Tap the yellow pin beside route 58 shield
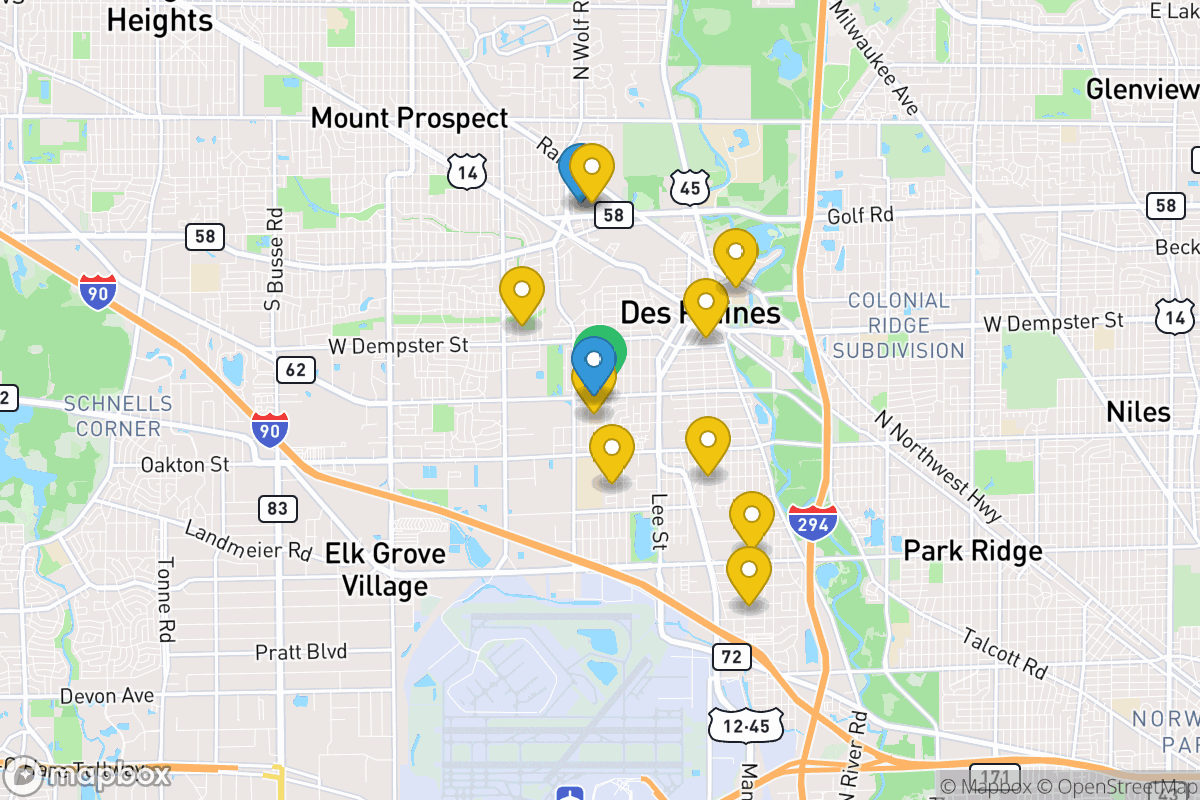This screenshot has height=800, width=1200. pos(591,170)
